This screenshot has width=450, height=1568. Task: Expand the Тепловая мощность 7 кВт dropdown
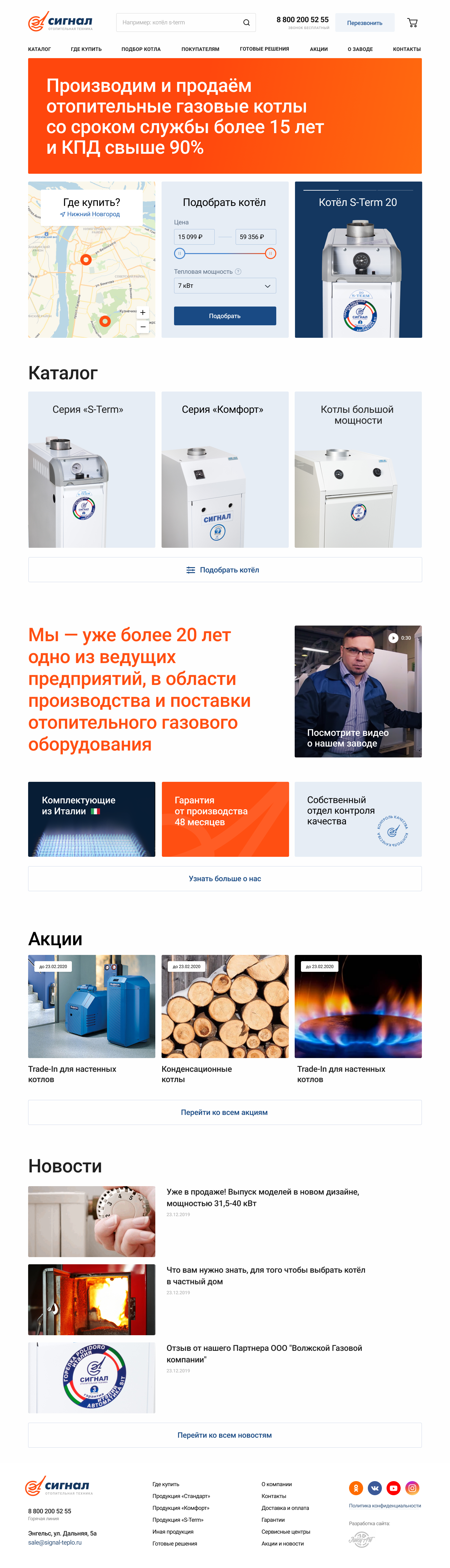[x=225, y=286]
